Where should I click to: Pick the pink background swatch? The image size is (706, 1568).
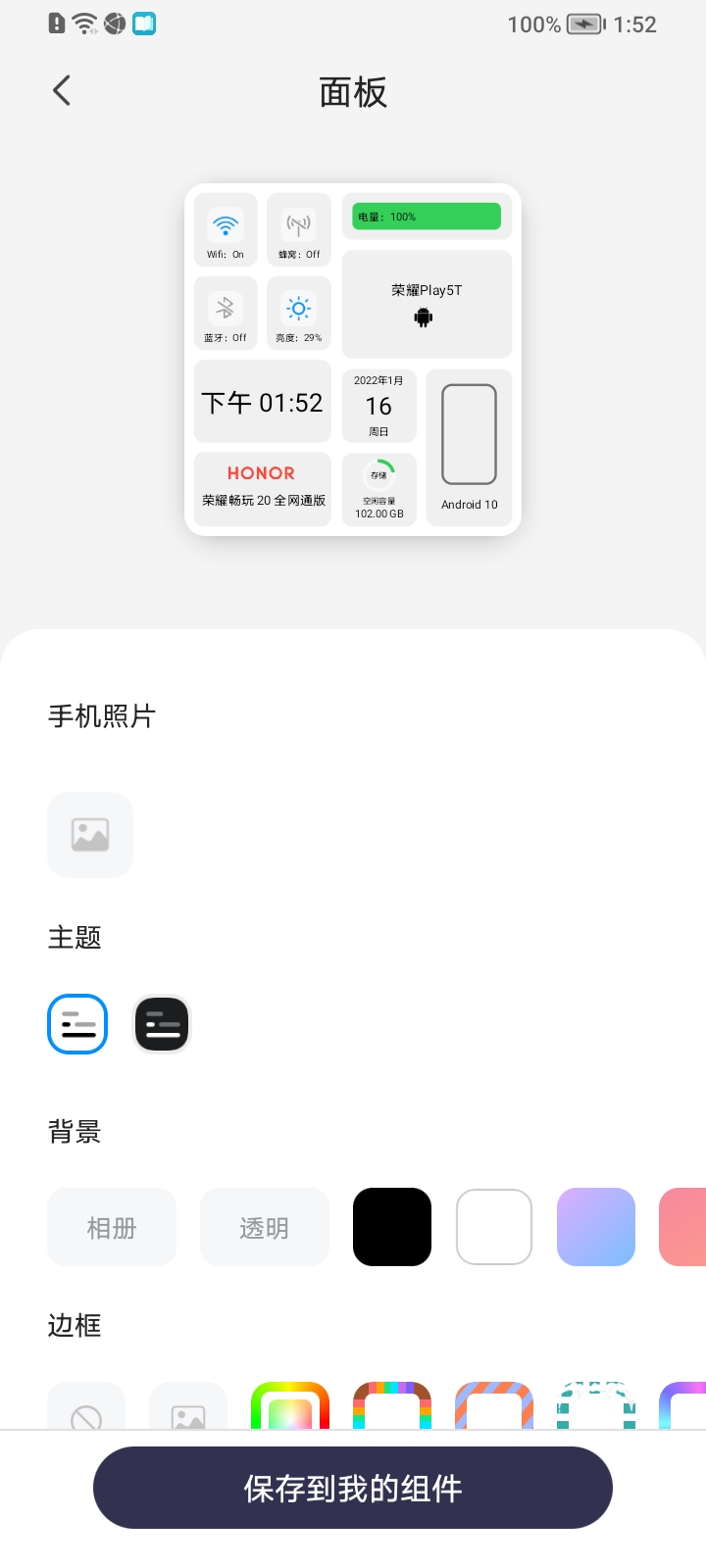tap(684, 1227)
